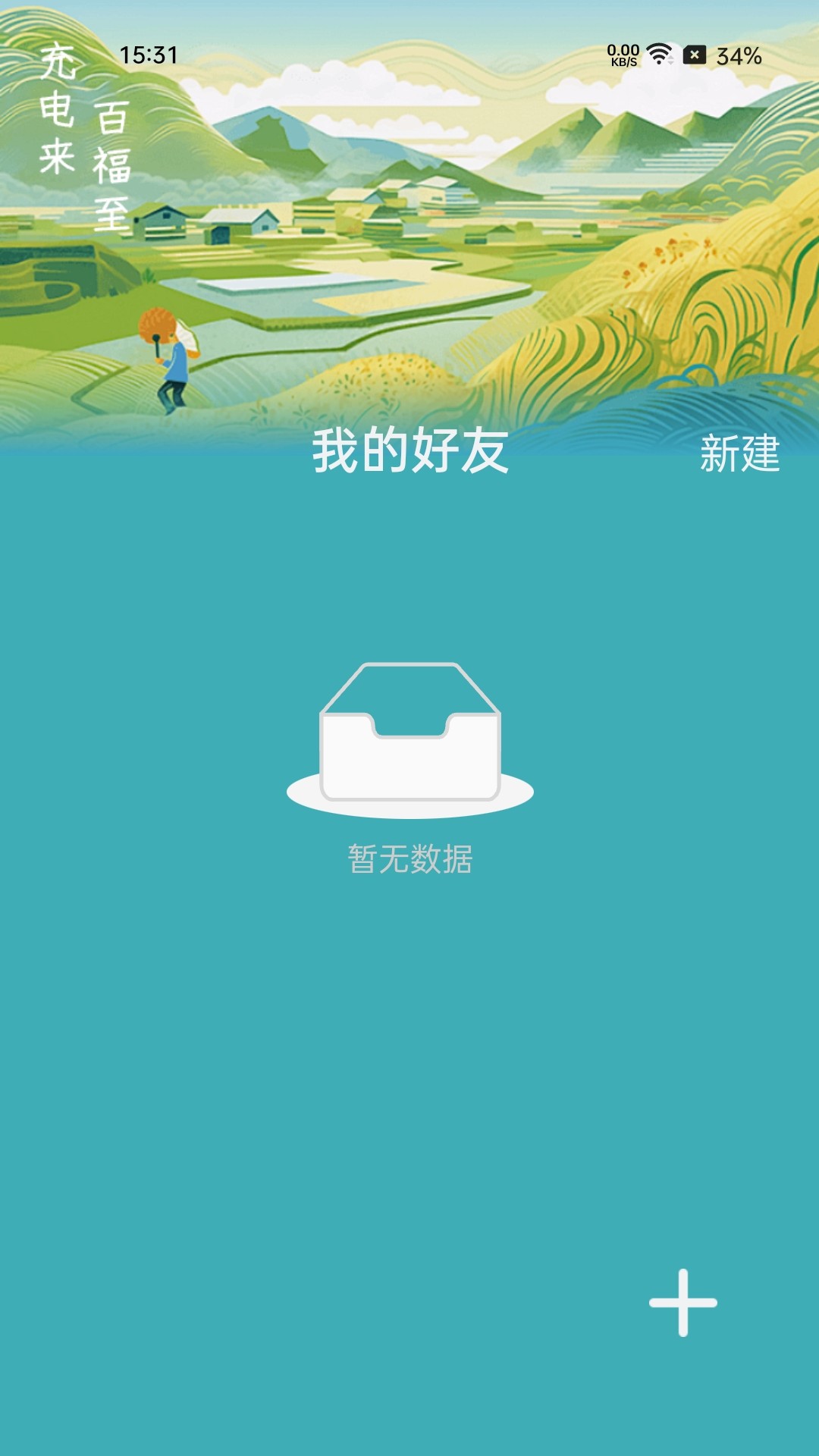
Task: Tap the plus floating button to add a friend
Action: point(683,1303)
